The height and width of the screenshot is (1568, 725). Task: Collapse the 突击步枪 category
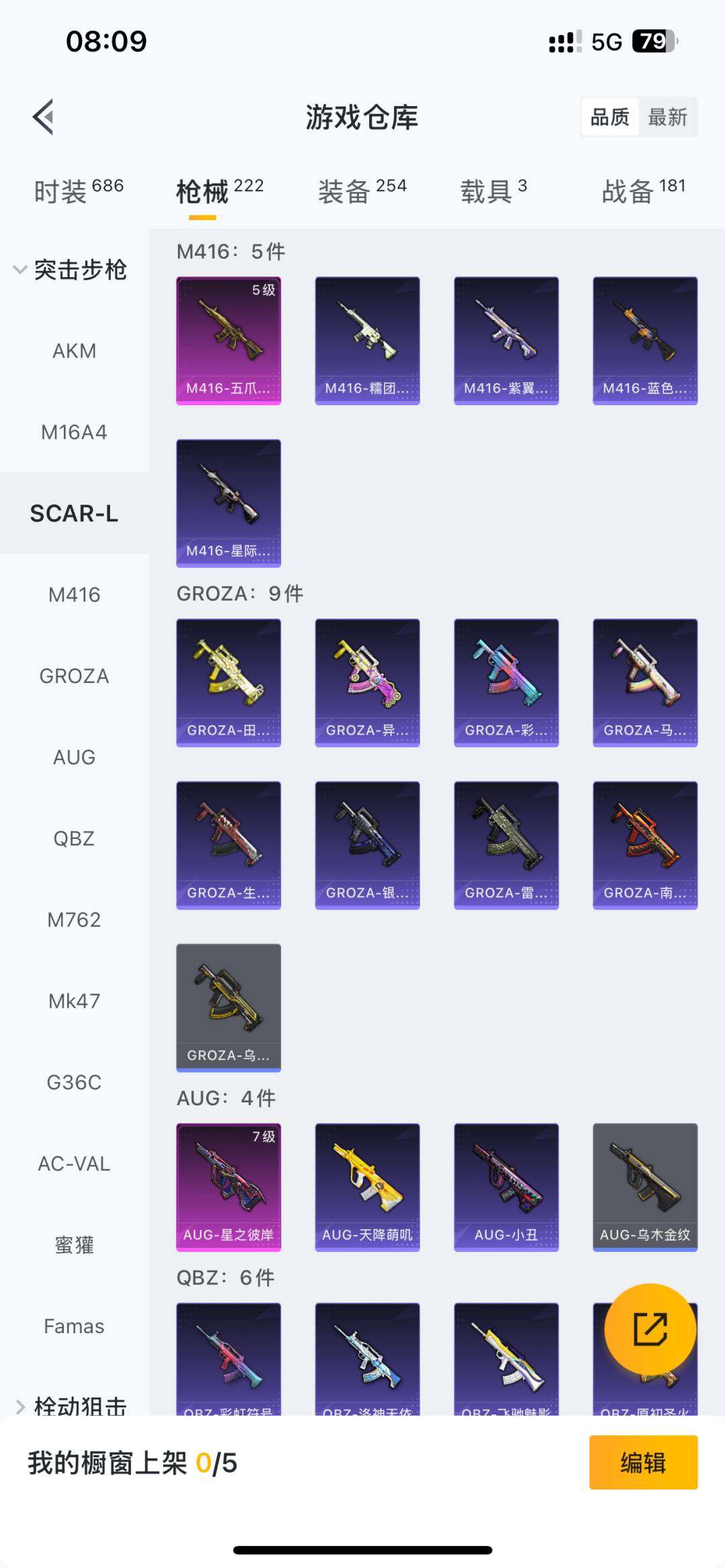70,270
